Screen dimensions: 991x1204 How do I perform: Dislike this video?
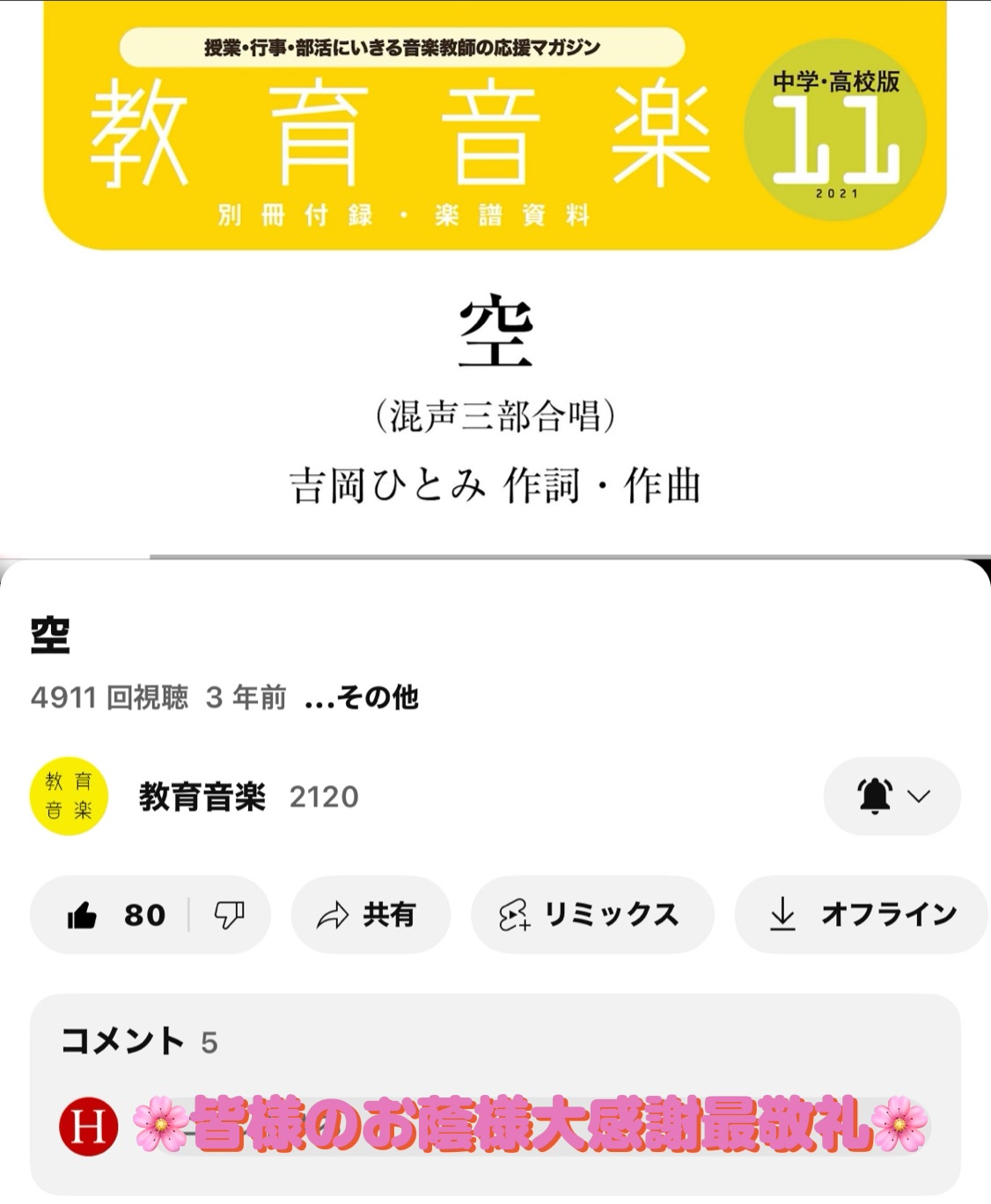[x=230, y=915]
